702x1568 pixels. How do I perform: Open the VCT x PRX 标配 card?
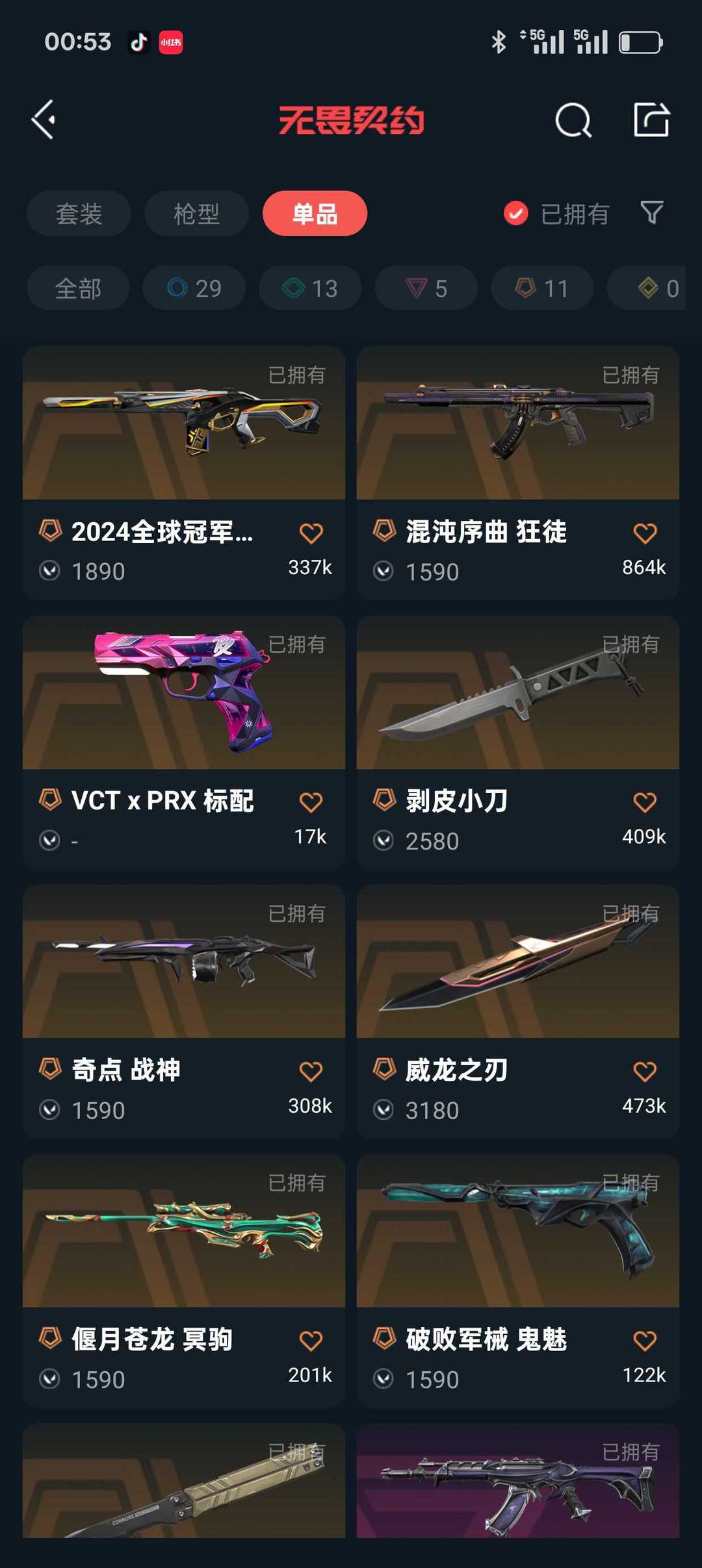(184, 742)
